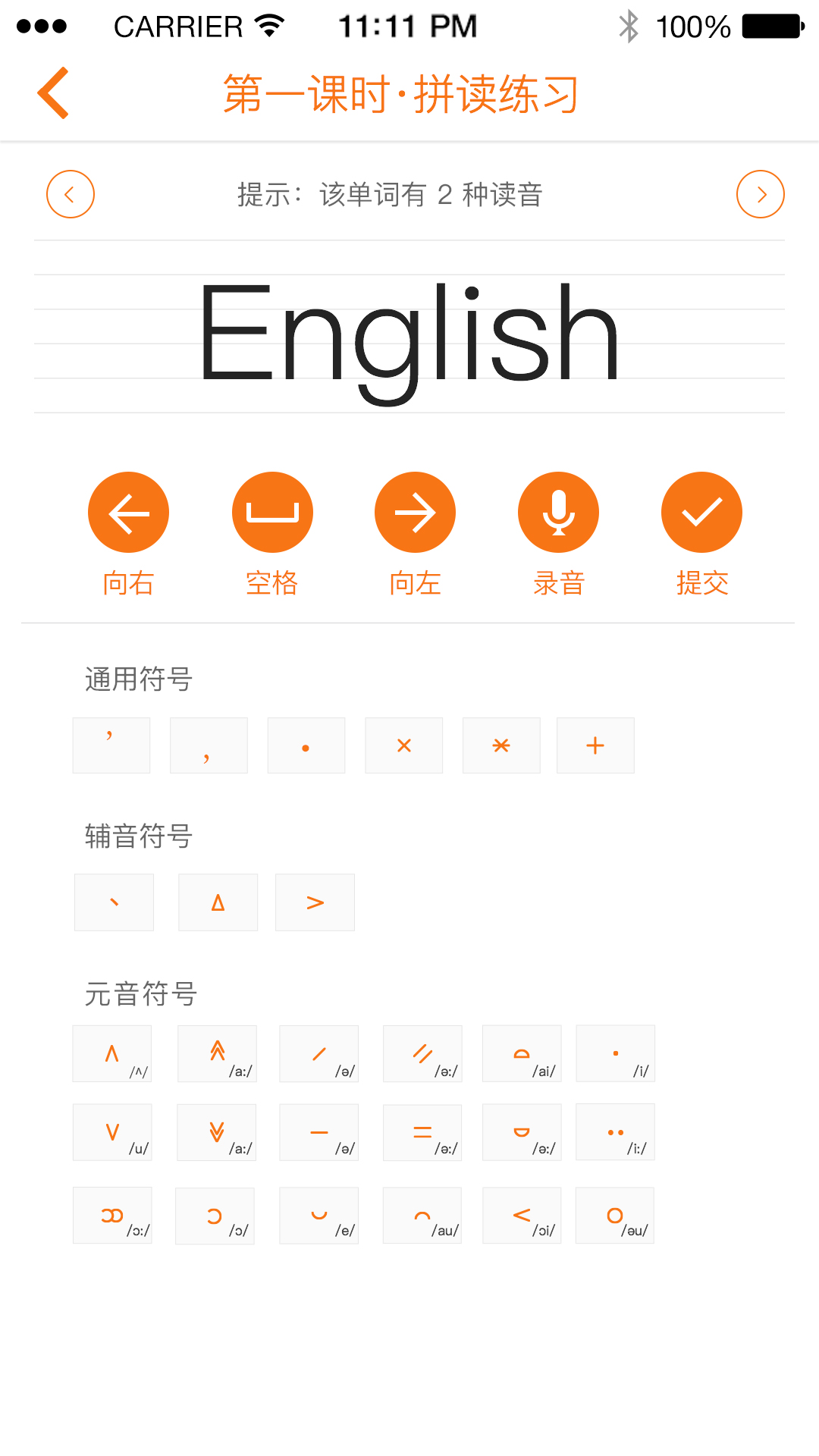Go back from the 第一课时 lesson page
This screenshot has height=1456, width=819.
tap(54, 93)
